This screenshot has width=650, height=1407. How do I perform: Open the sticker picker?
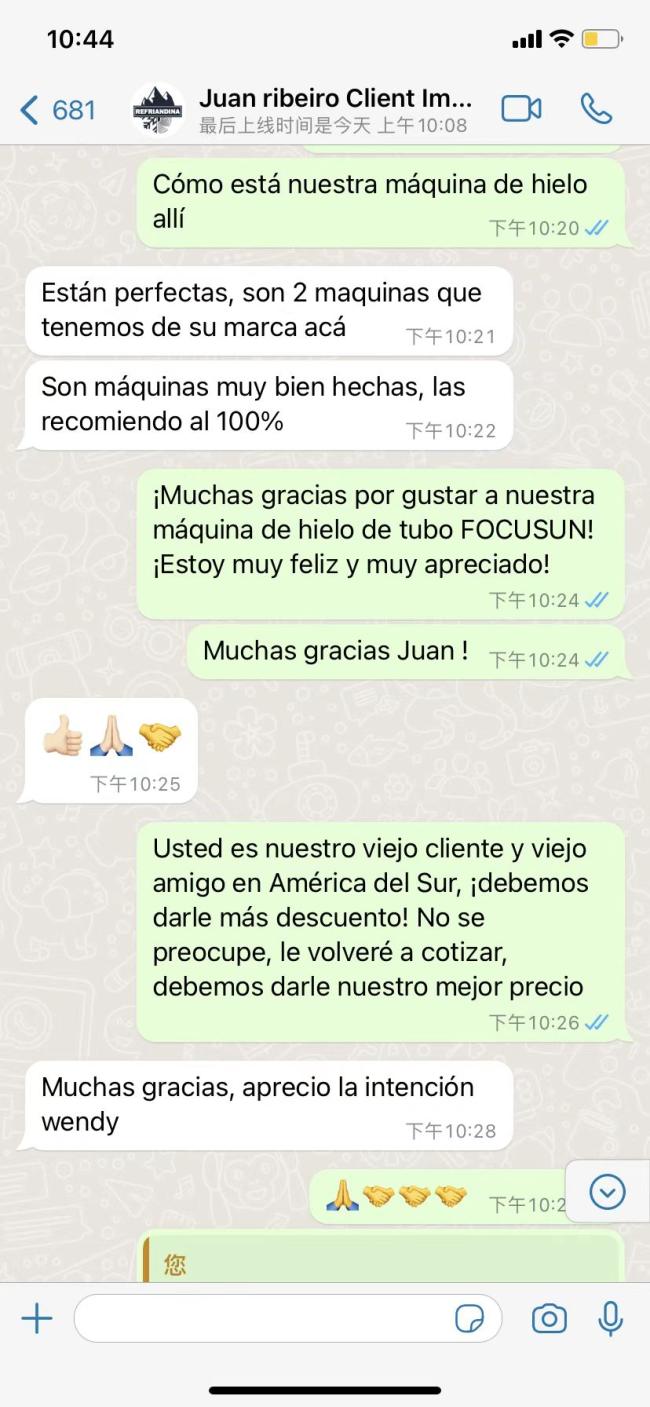point(469,1319)
